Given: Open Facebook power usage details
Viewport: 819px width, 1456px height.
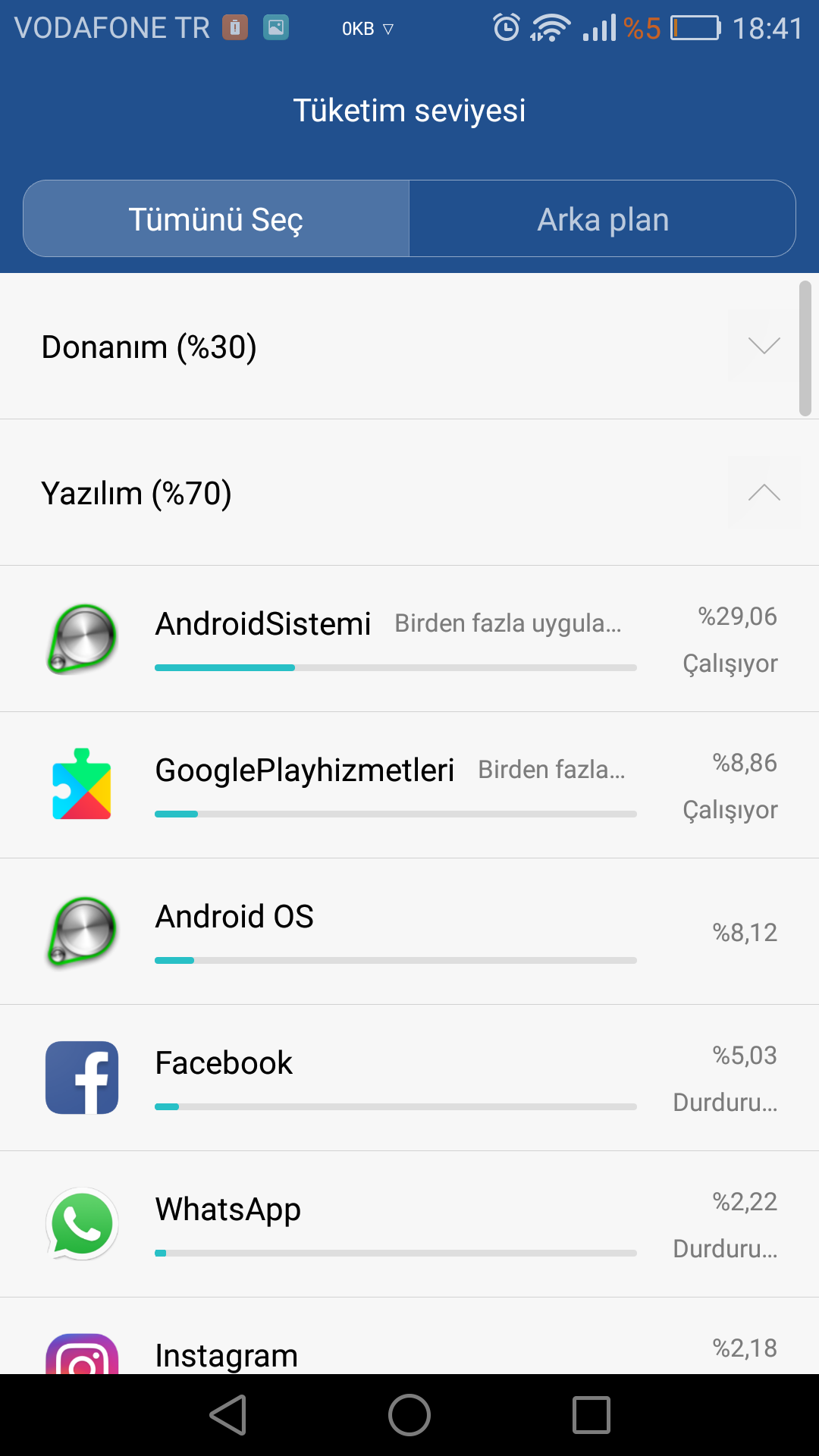Looking at the screenshot, I should pyautogui.click(x=409, y=1078).
